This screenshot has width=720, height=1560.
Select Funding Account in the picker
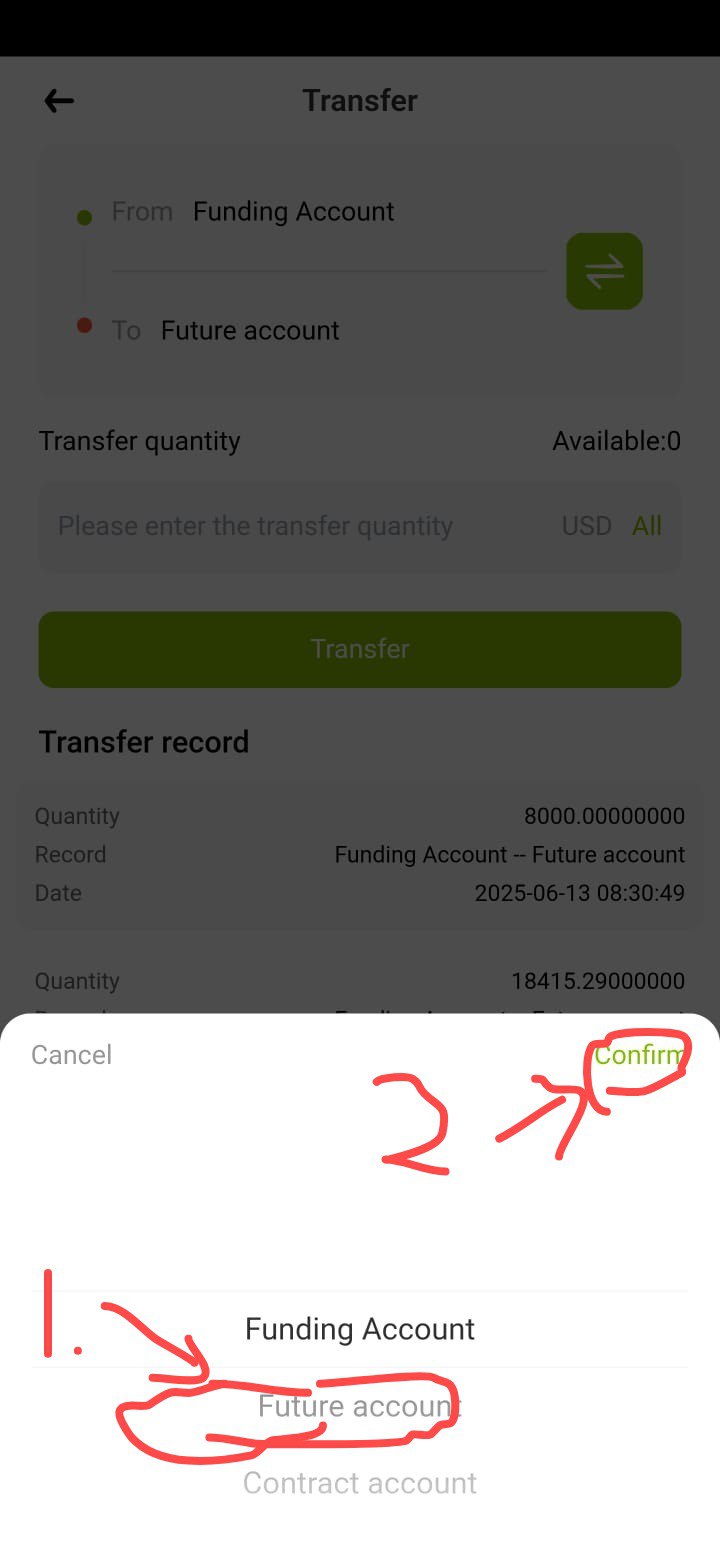[360, 1329]
